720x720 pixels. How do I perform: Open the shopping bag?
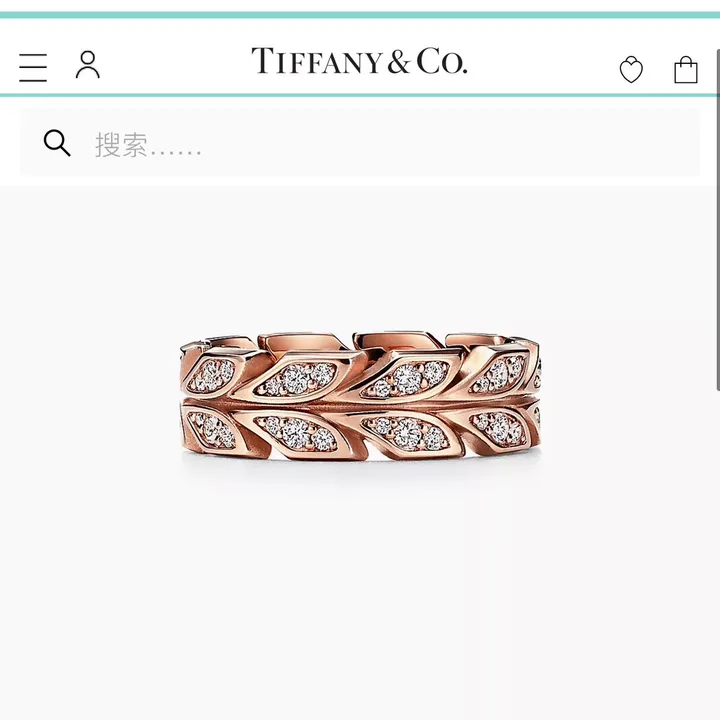pos(686,69)
